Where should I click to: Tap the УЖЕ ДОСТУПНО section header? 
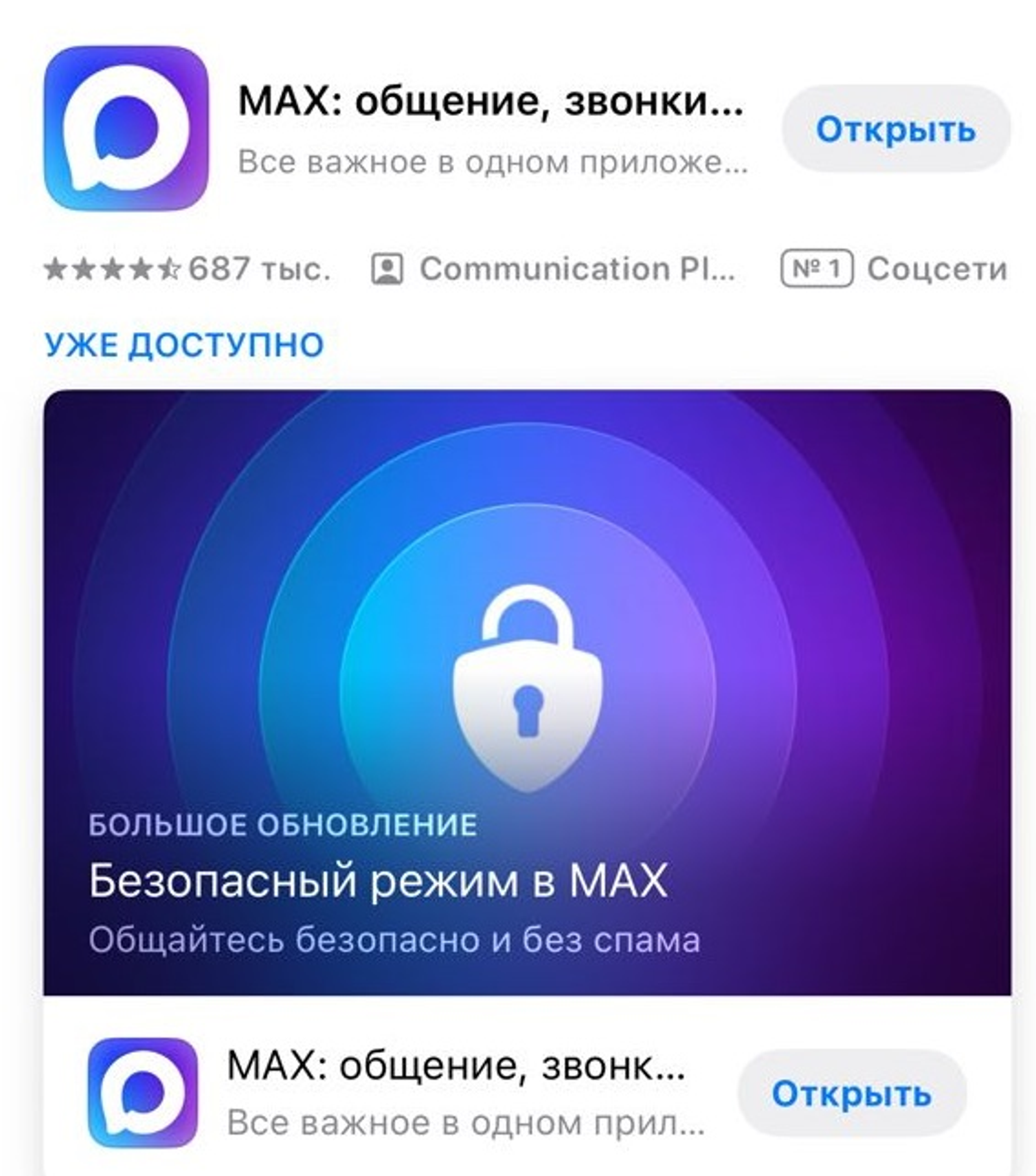pos(185,345)
